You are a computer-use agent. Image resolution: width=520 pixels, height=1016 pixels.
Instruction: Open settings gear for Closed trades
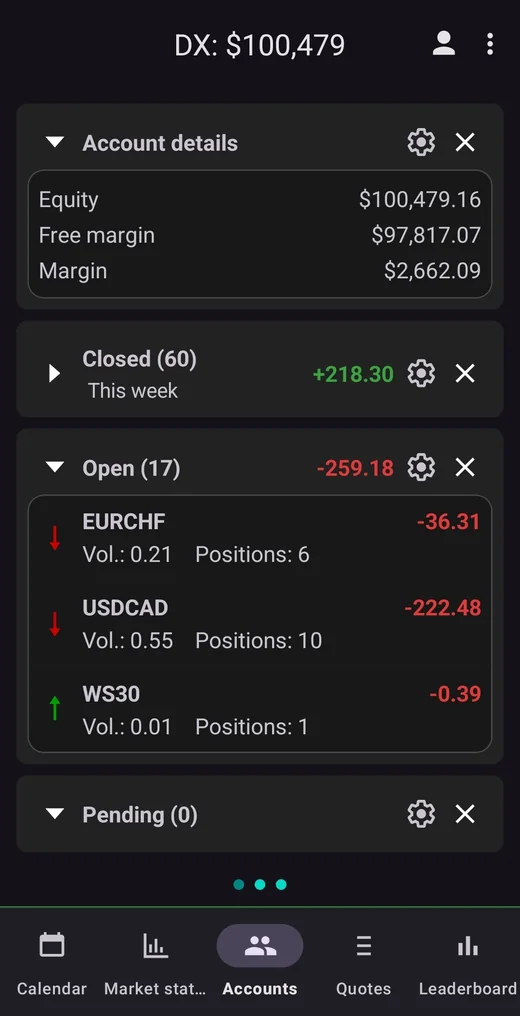point(421,373)
